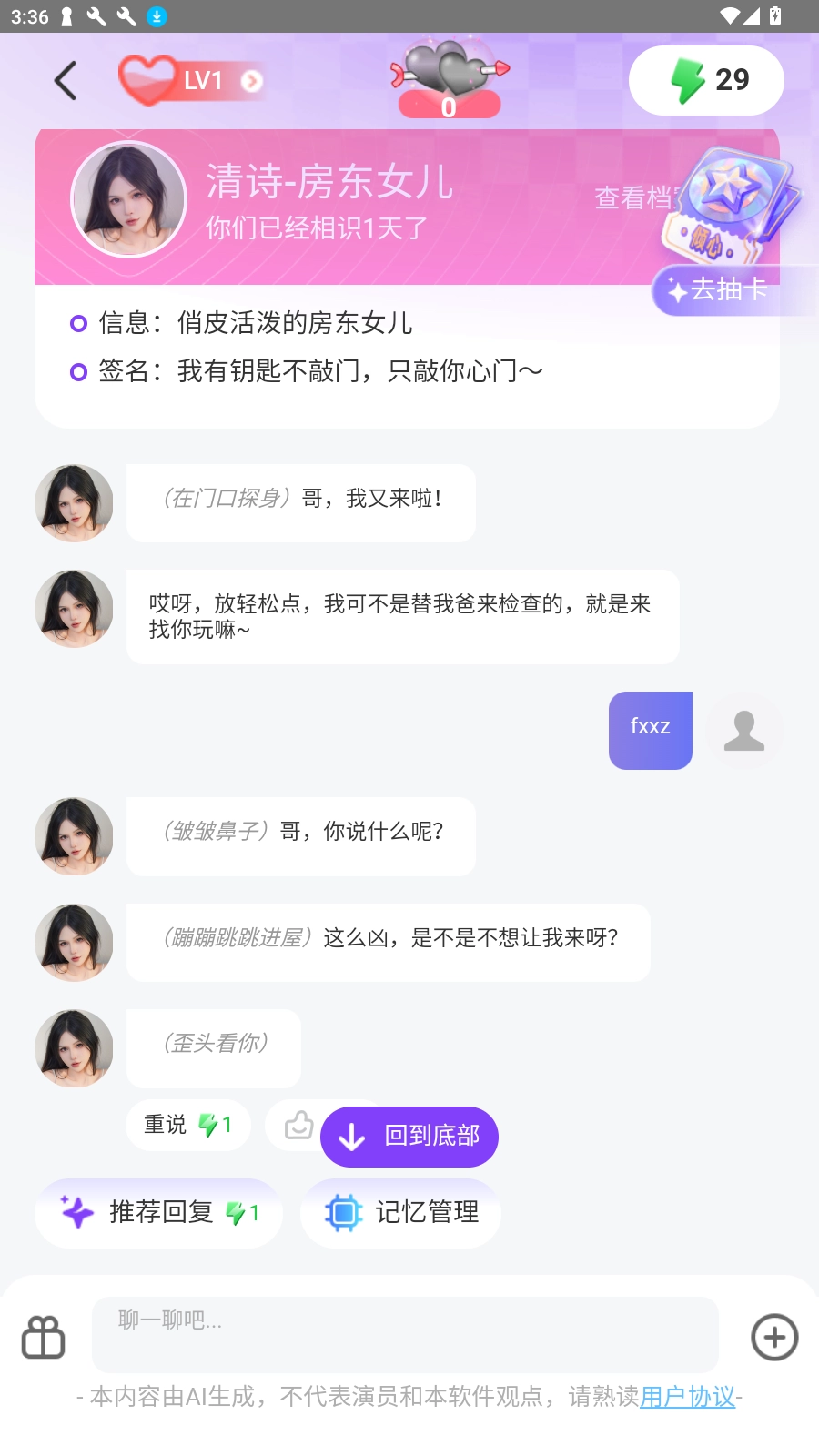Screen dimensions: 819x1456
Task: Open 记忆管理 memory management
Action: pyautogui.click(x=401, y=1212)
